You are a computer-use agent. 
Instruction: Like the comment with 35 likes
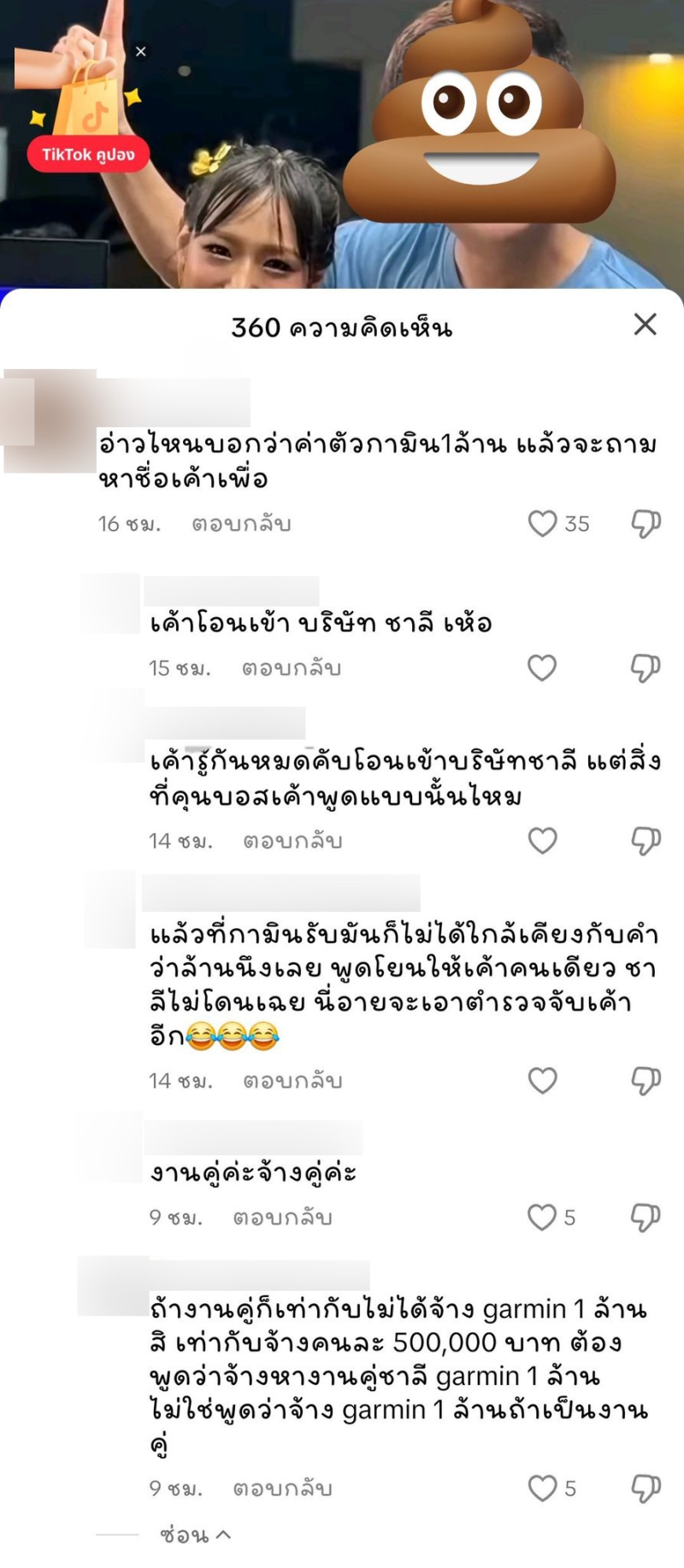542,523
